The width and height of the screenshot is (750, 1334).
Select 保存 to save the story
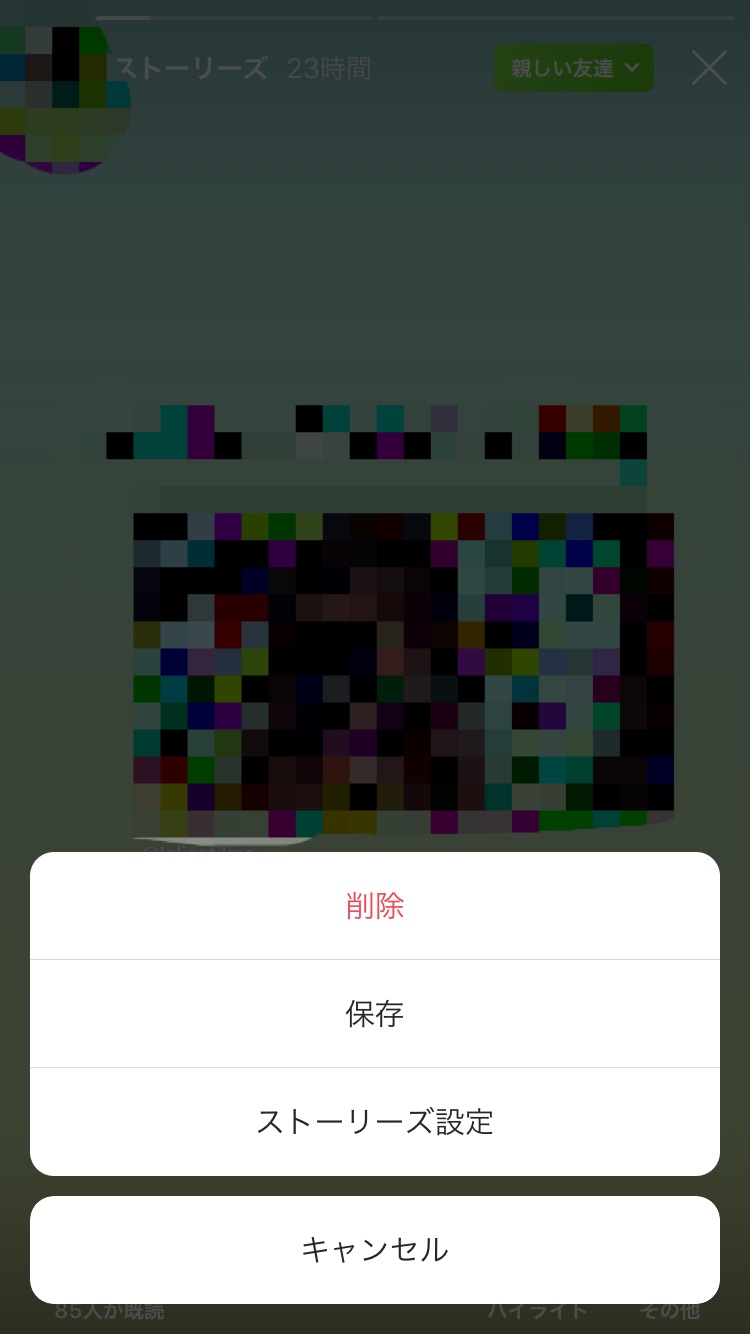pos(375,1014)
